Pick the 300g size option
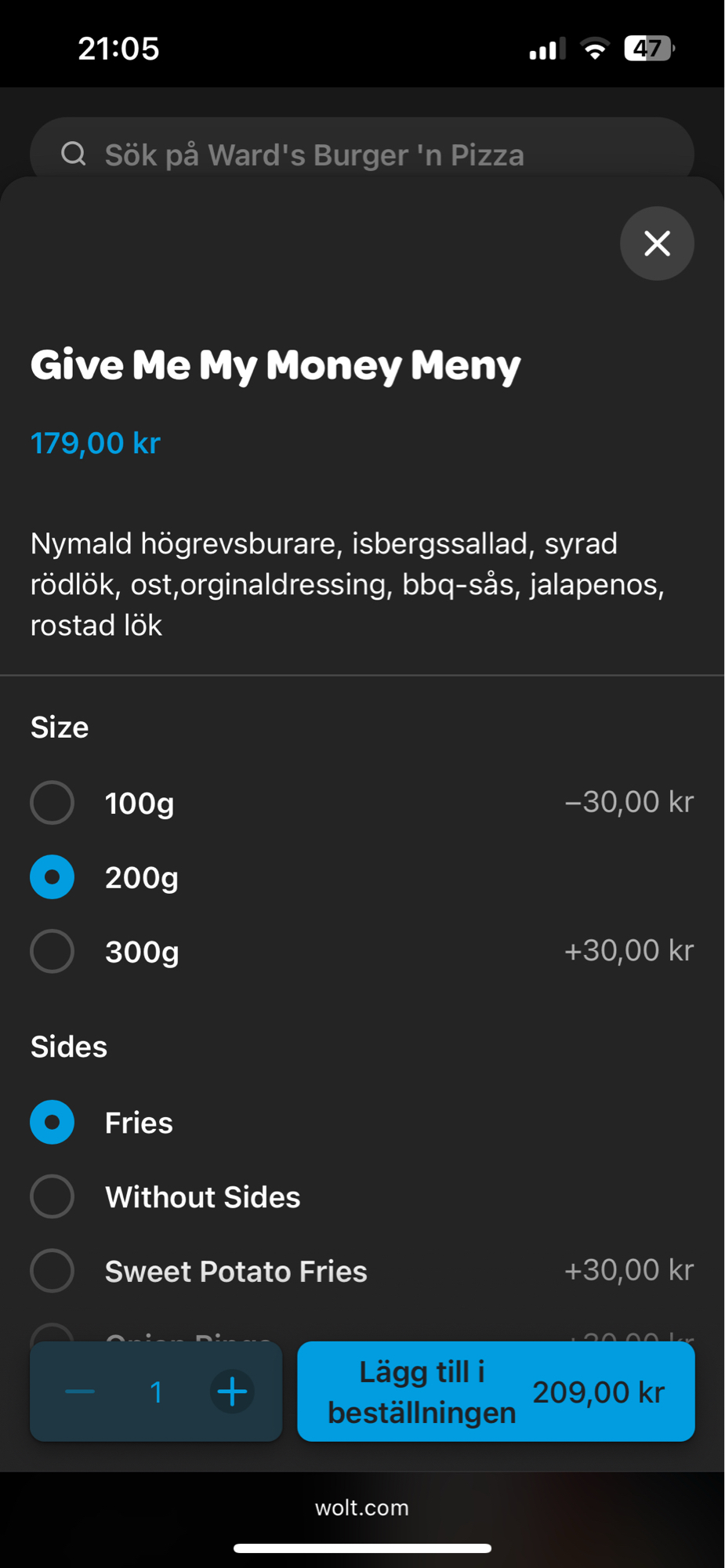Viewport: 725px width, 1568px height. pyautogui.click(x=53, y=951)
